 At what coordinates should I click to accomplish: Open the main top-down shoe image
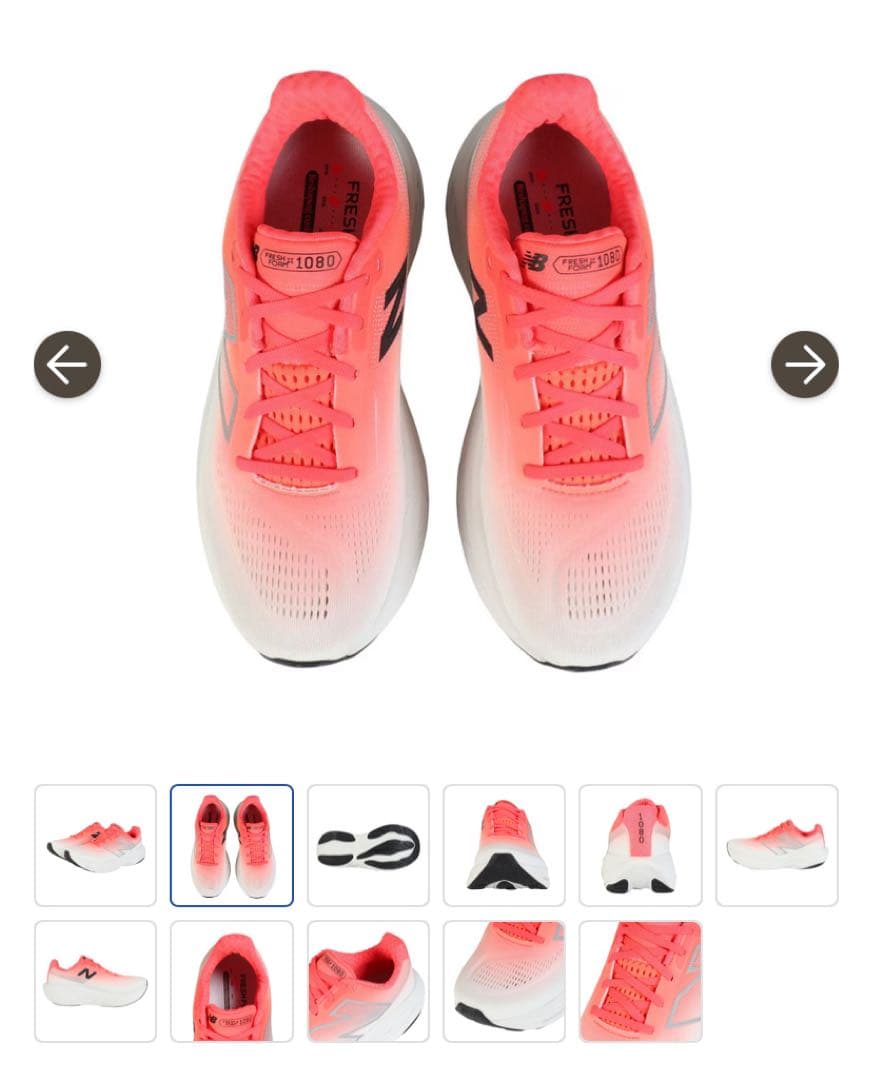pyautogui.click(x=440, y=370)
